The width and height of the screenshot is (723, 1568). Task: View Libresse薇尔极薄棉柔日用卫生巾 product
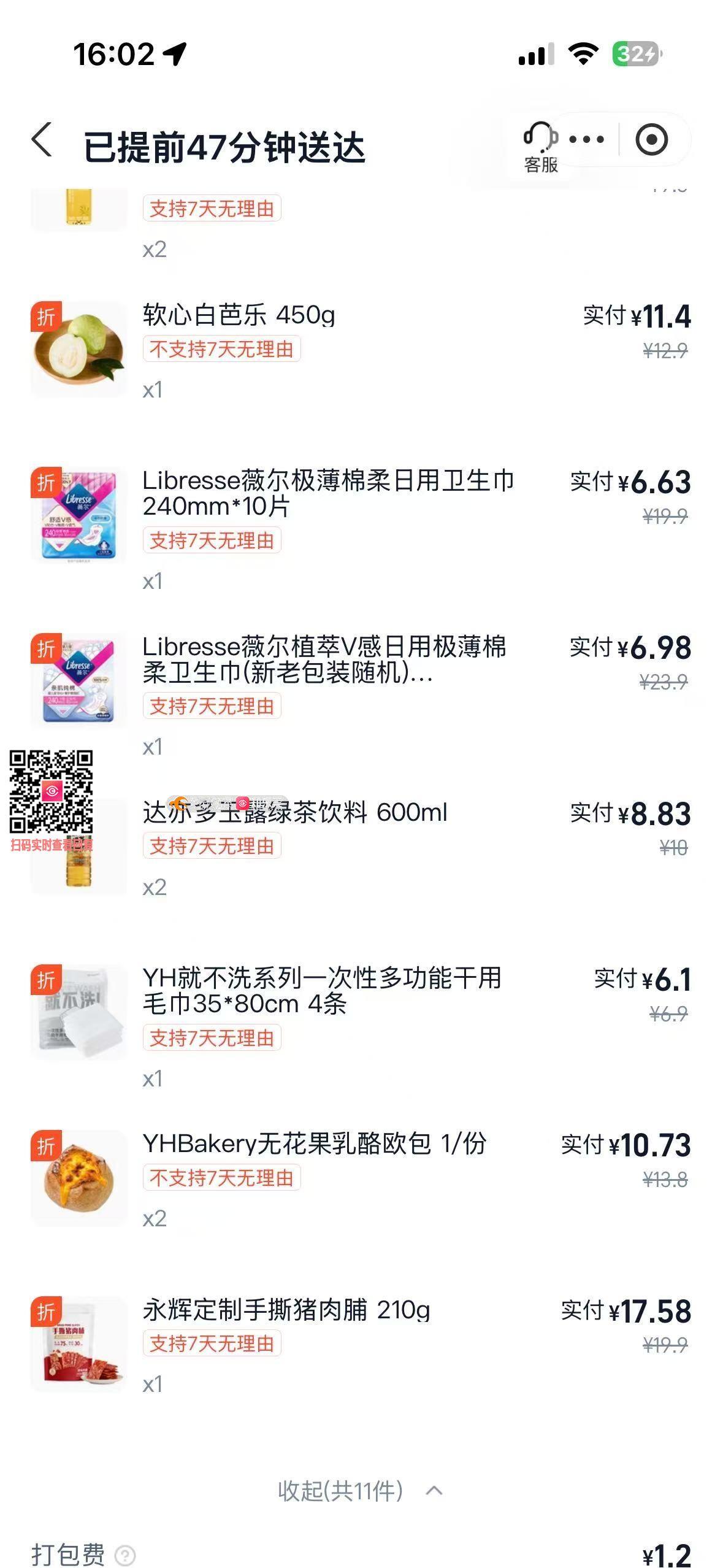pyautogui.click(x=327, y=493)
